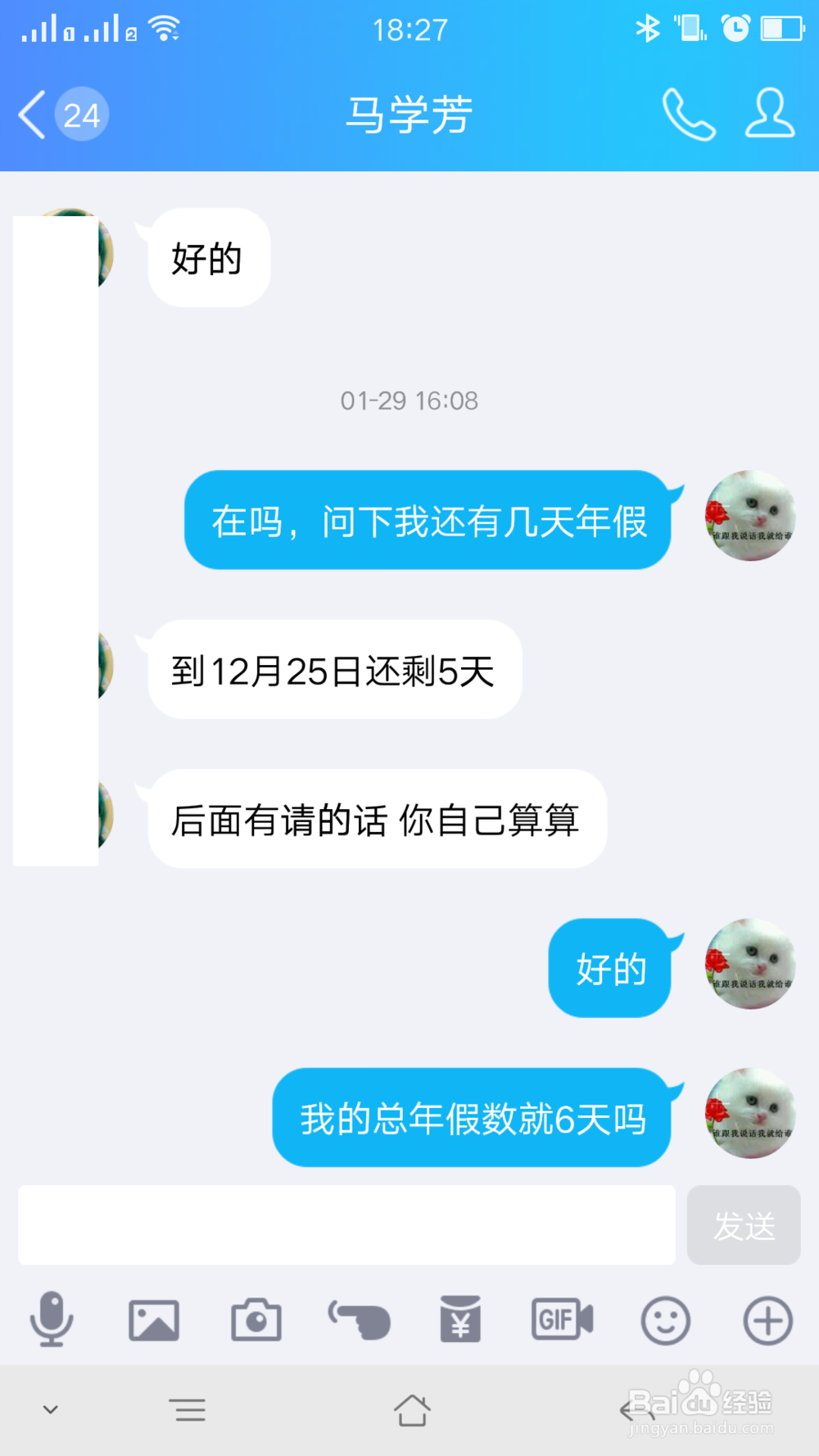Viewport: 819px width, 1456px height.
Task: Tap the shake/poke gesture icon
Action: pyautogui.click(x=358, y=1318)
